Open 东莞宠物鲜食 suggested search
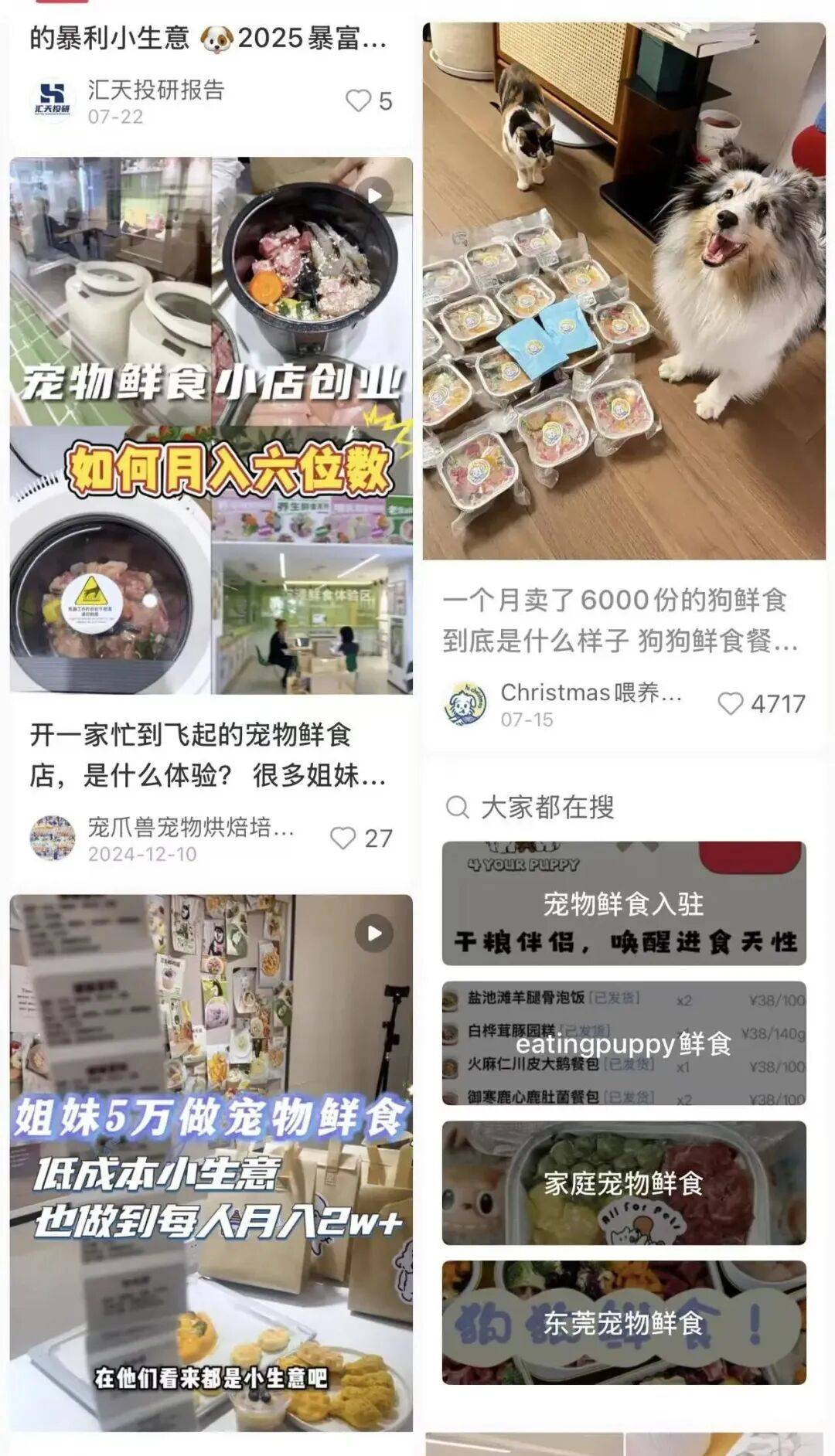The width and height of the screenshot is (835, 1456). pyautogui.click(x=624, y=1323)
